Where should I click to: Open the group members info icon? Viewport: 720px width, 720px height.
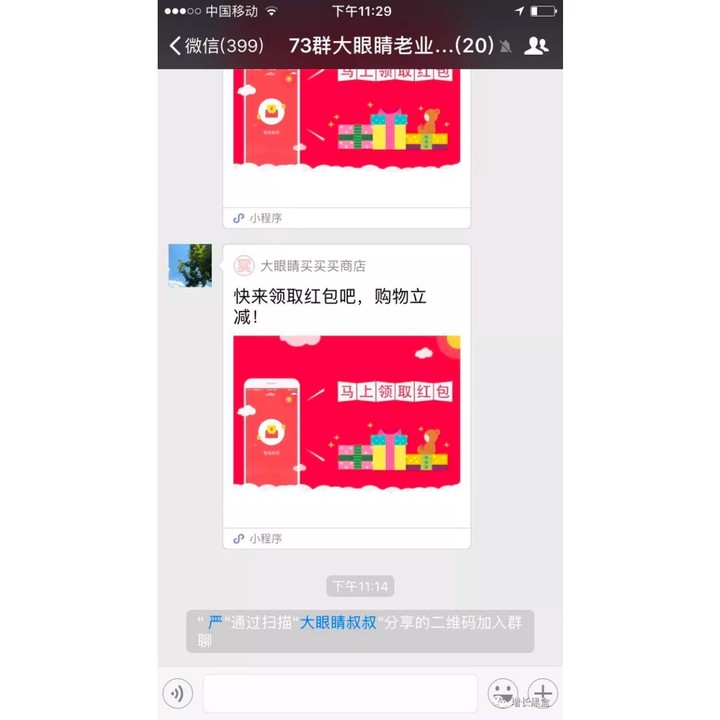(x=537, y=45)
